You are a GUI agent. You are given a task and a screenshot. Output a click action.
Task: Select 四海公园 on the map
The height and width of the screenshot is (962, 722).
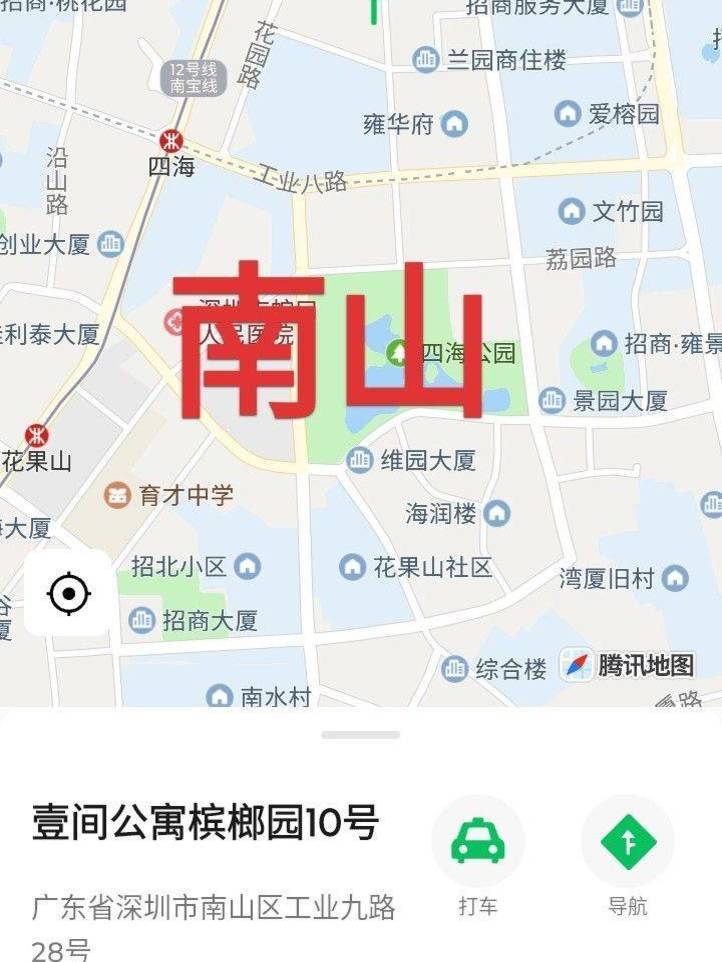click(399, 353)
